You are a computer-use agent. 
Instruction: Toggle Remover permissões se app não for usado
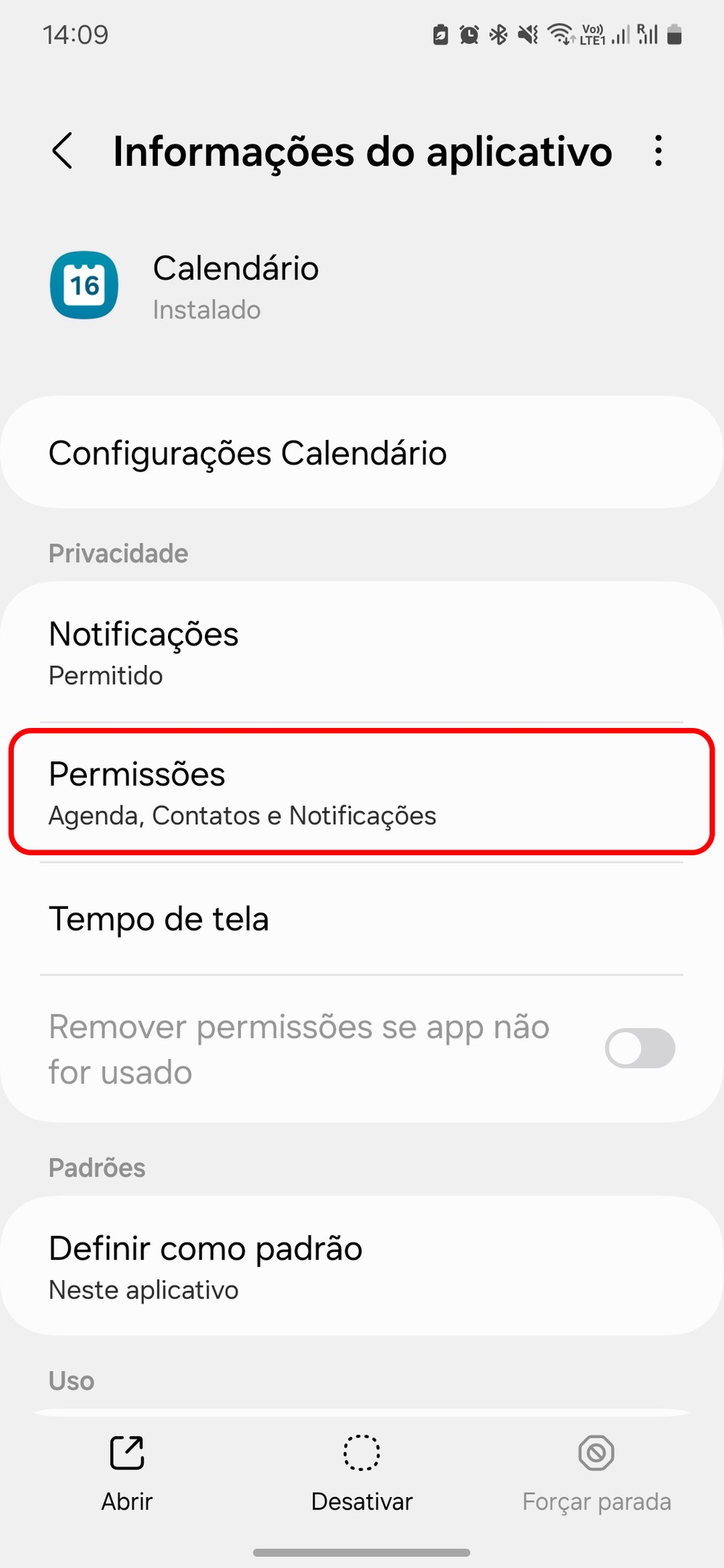(x=639, y=1048)
